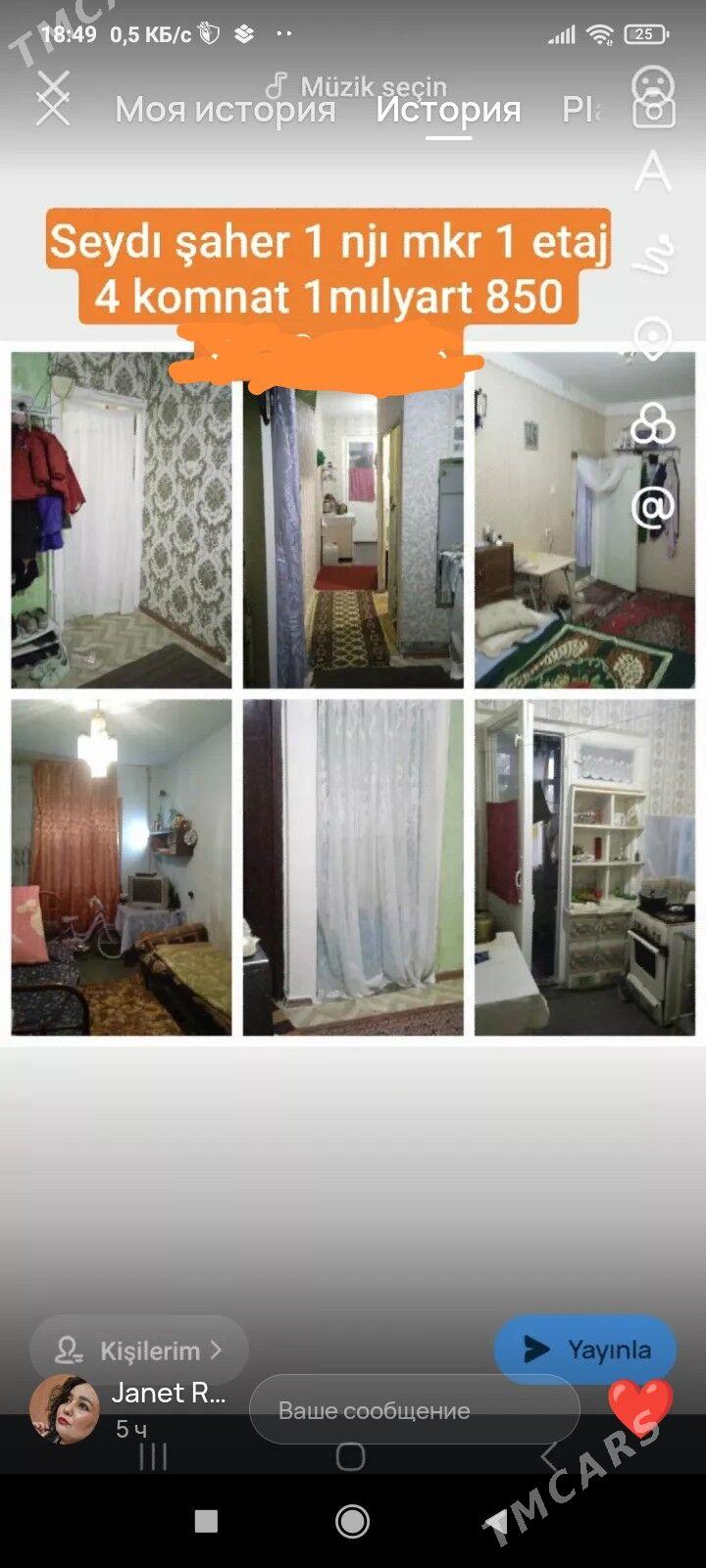Open Janet R's profile
Screen dimensions: 706x1568
(x=65, y=1408)
